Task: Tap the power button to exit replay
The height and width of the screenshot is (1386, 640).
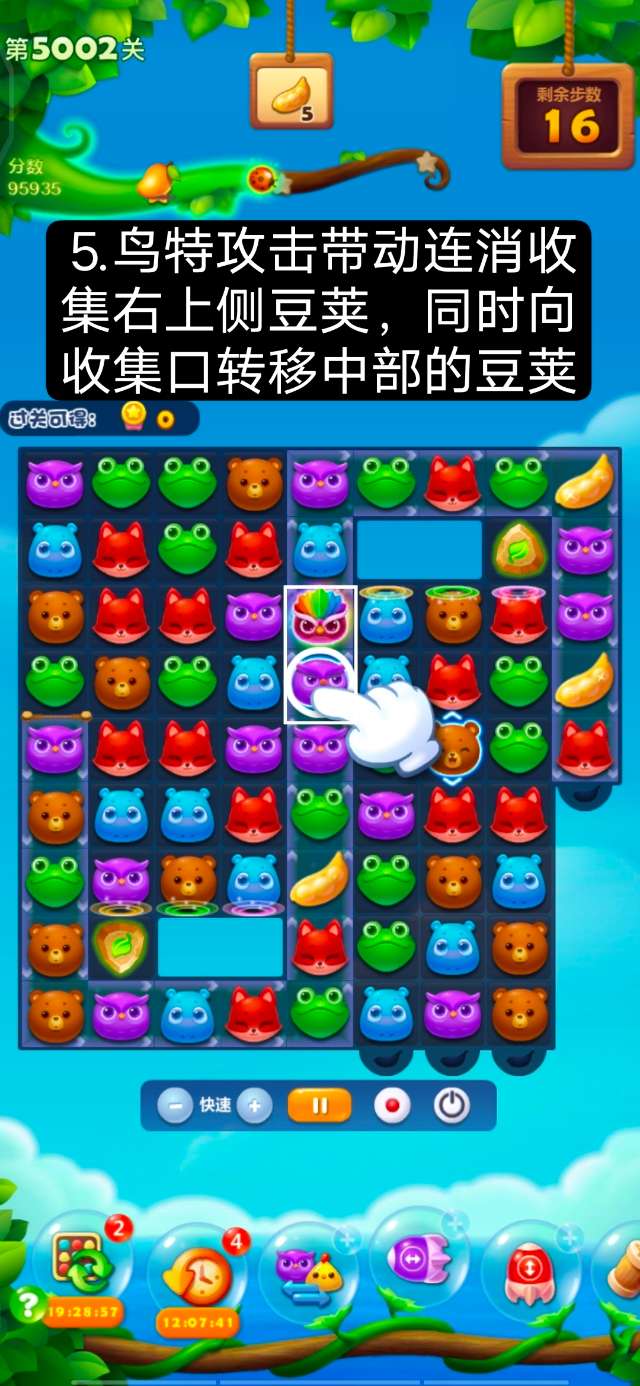Action: [452, 1106]
